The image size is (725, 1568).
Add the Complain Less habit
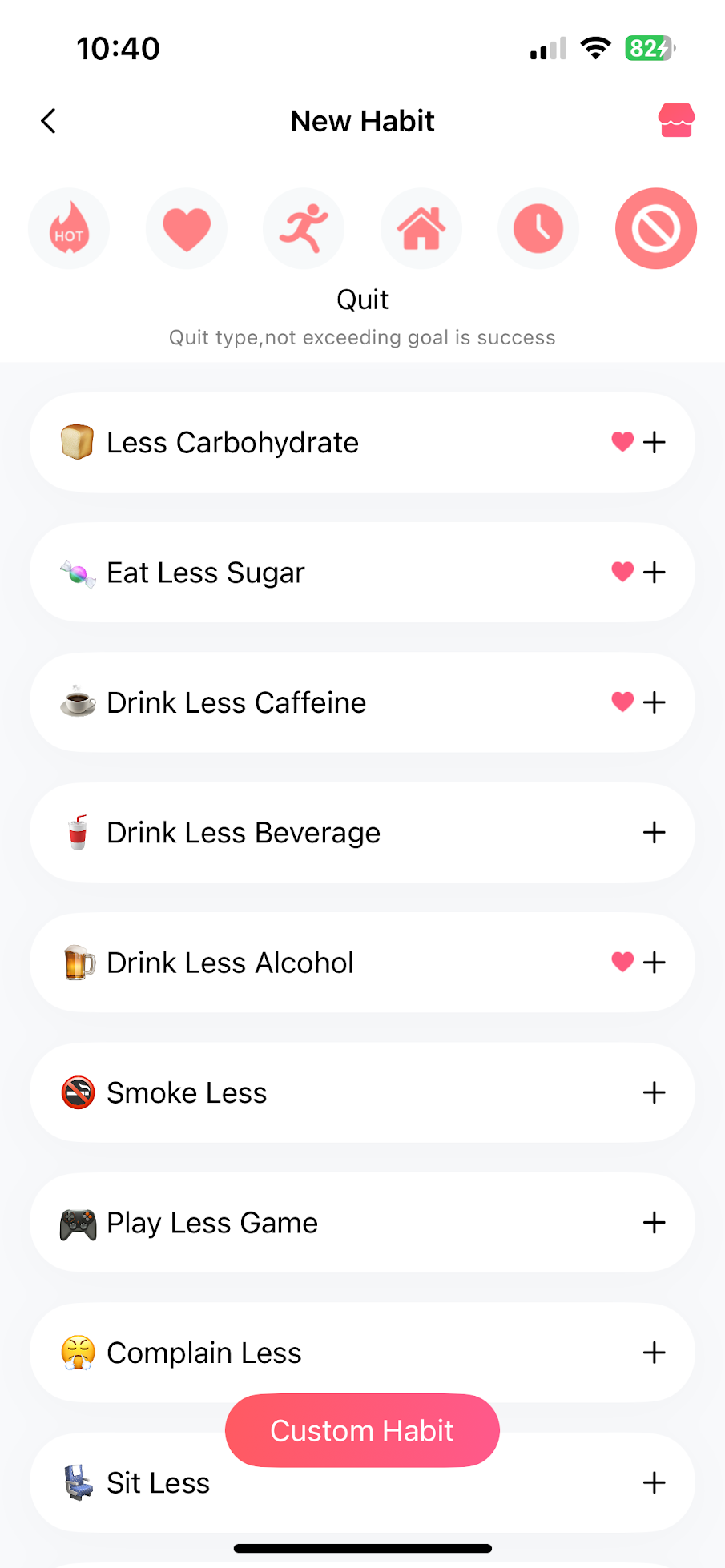(x=654, y=1353)
